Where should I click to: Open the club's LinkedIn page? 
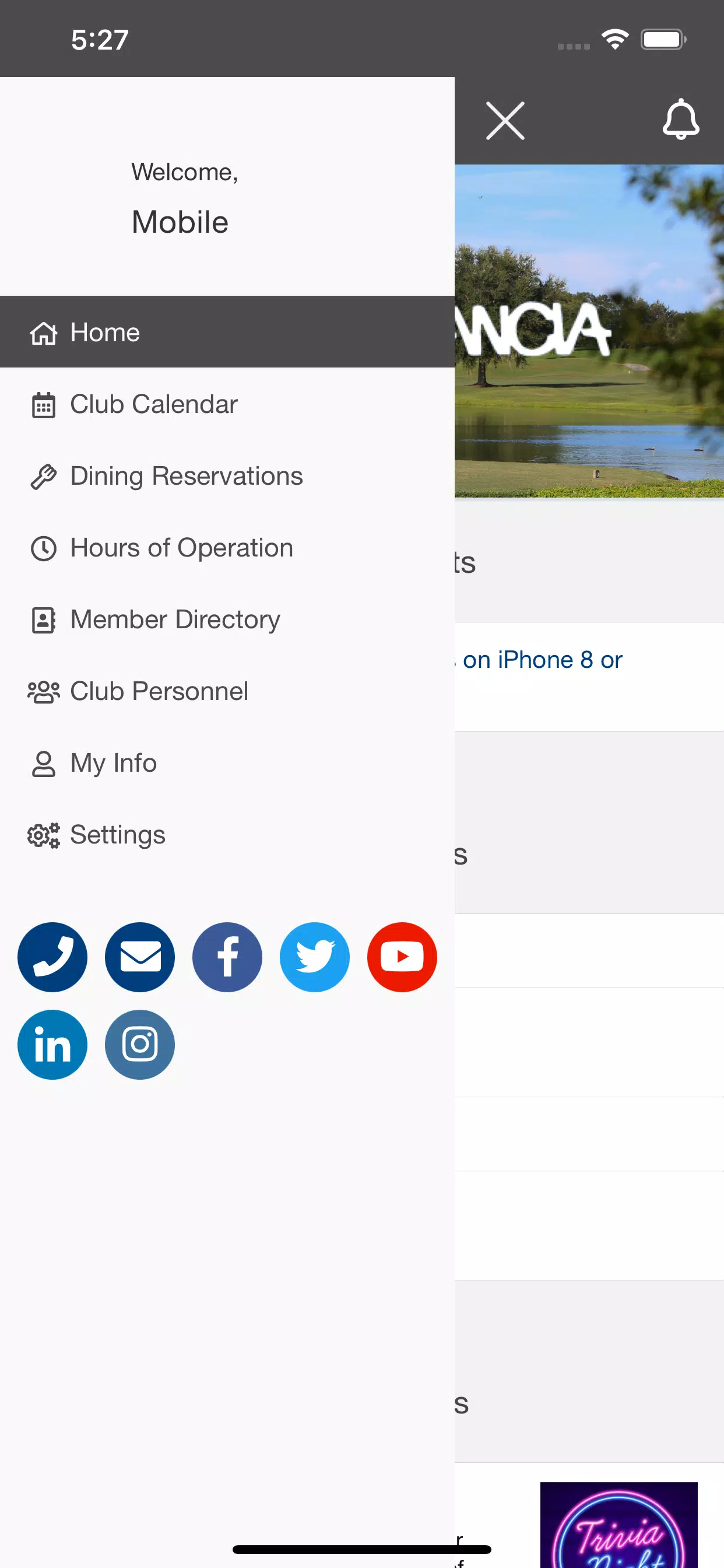point(52,1045)
